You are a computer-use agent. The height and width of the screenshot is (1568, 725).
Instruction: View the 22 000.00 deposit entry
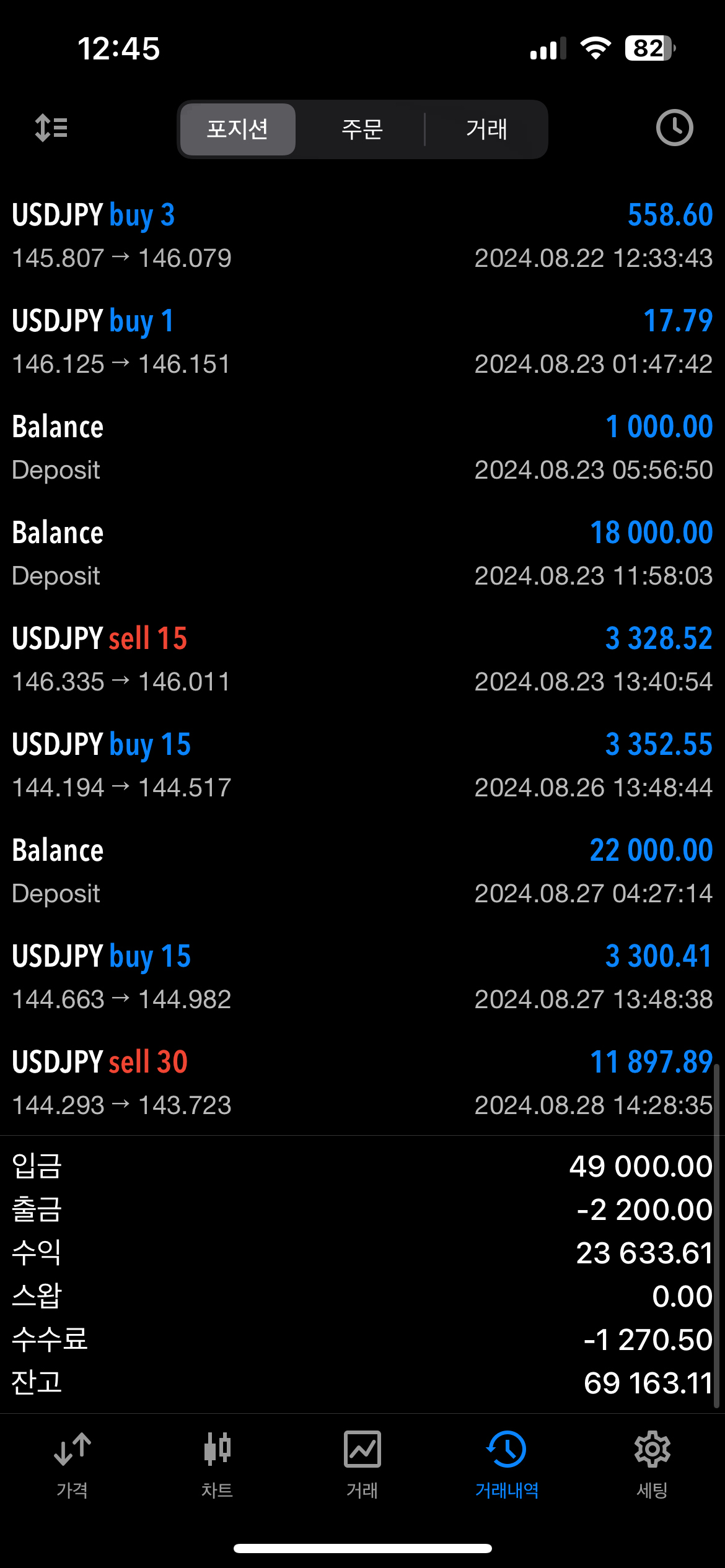point(362,871)
